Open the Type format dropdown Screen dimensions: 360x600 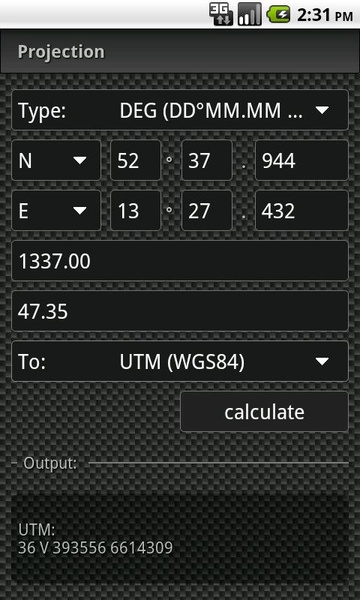(180, 110)
